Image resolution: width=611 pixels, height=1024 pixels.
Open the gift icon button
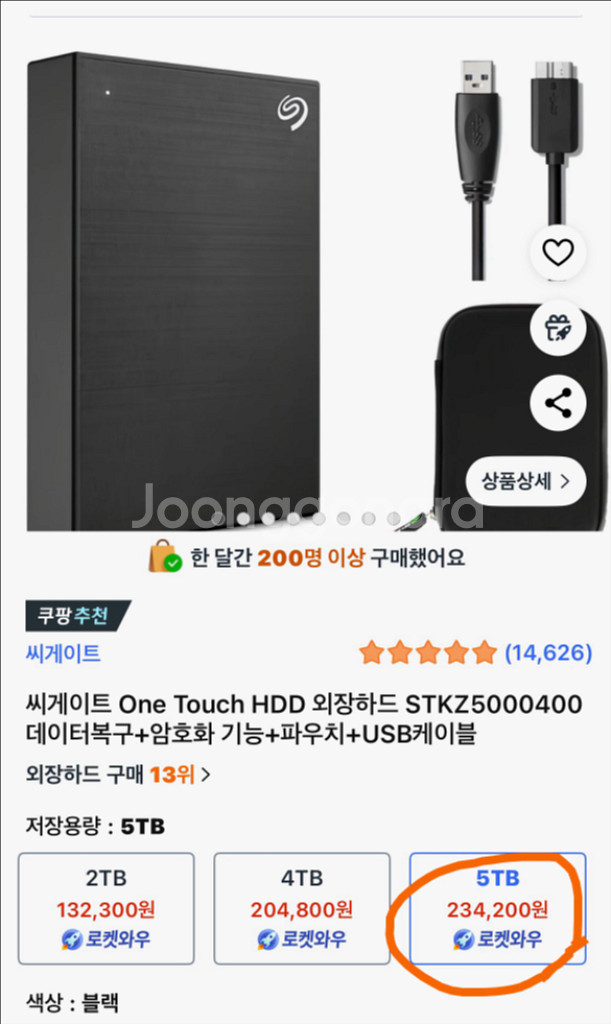click(557, 328)
